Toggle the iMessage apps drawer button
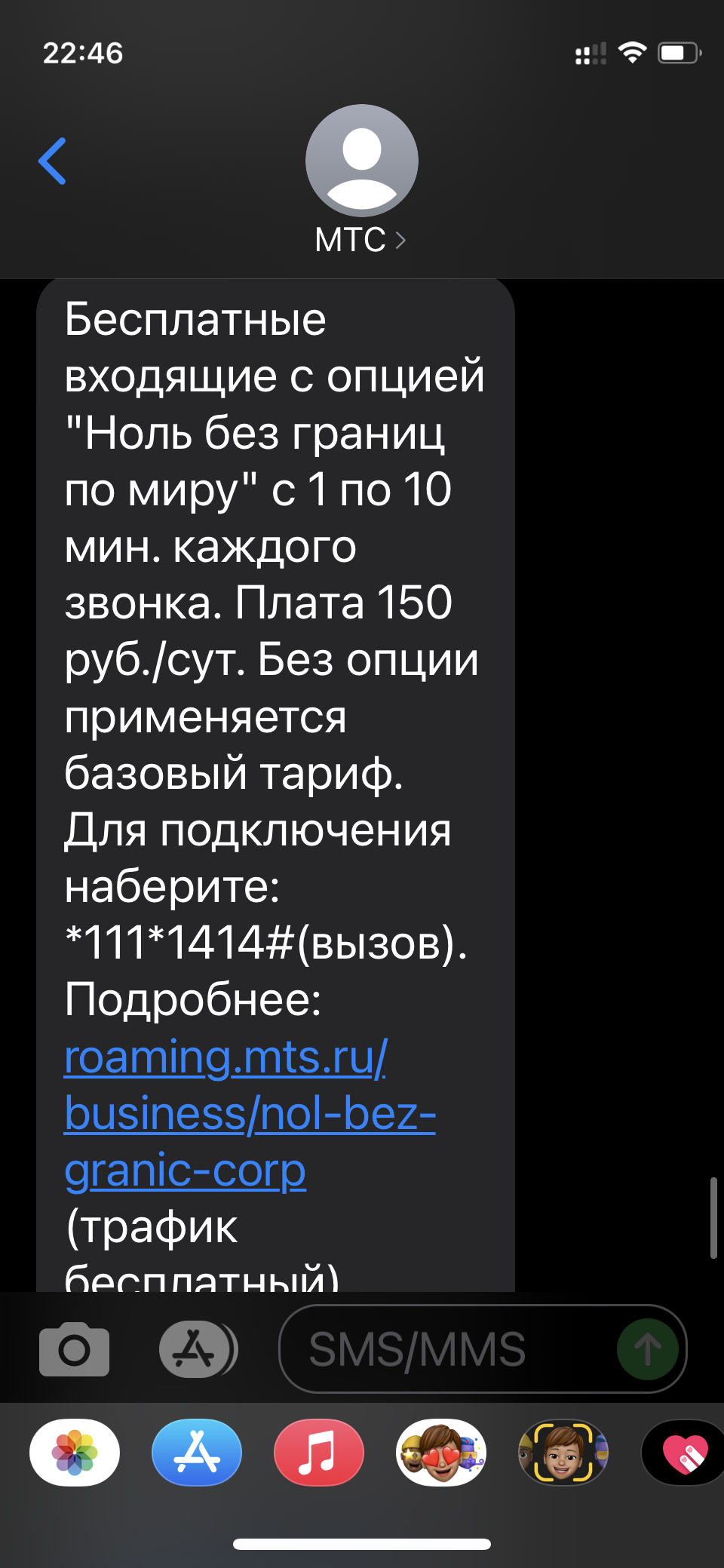This screenshot has width=724, height=1568. (198, 1349)
